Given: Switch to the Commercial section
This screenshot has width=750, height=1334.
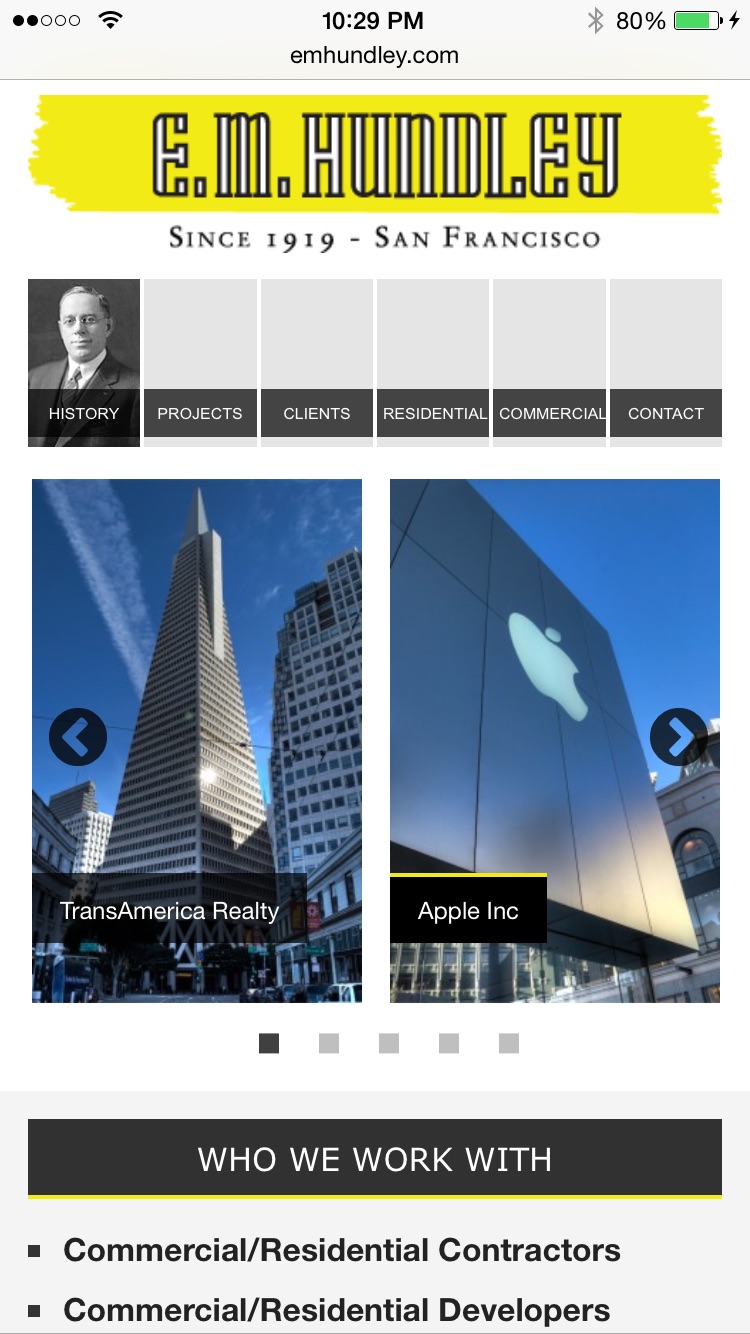Looking at the screenshot, I should pyautogui.click(x=550, y=412).
